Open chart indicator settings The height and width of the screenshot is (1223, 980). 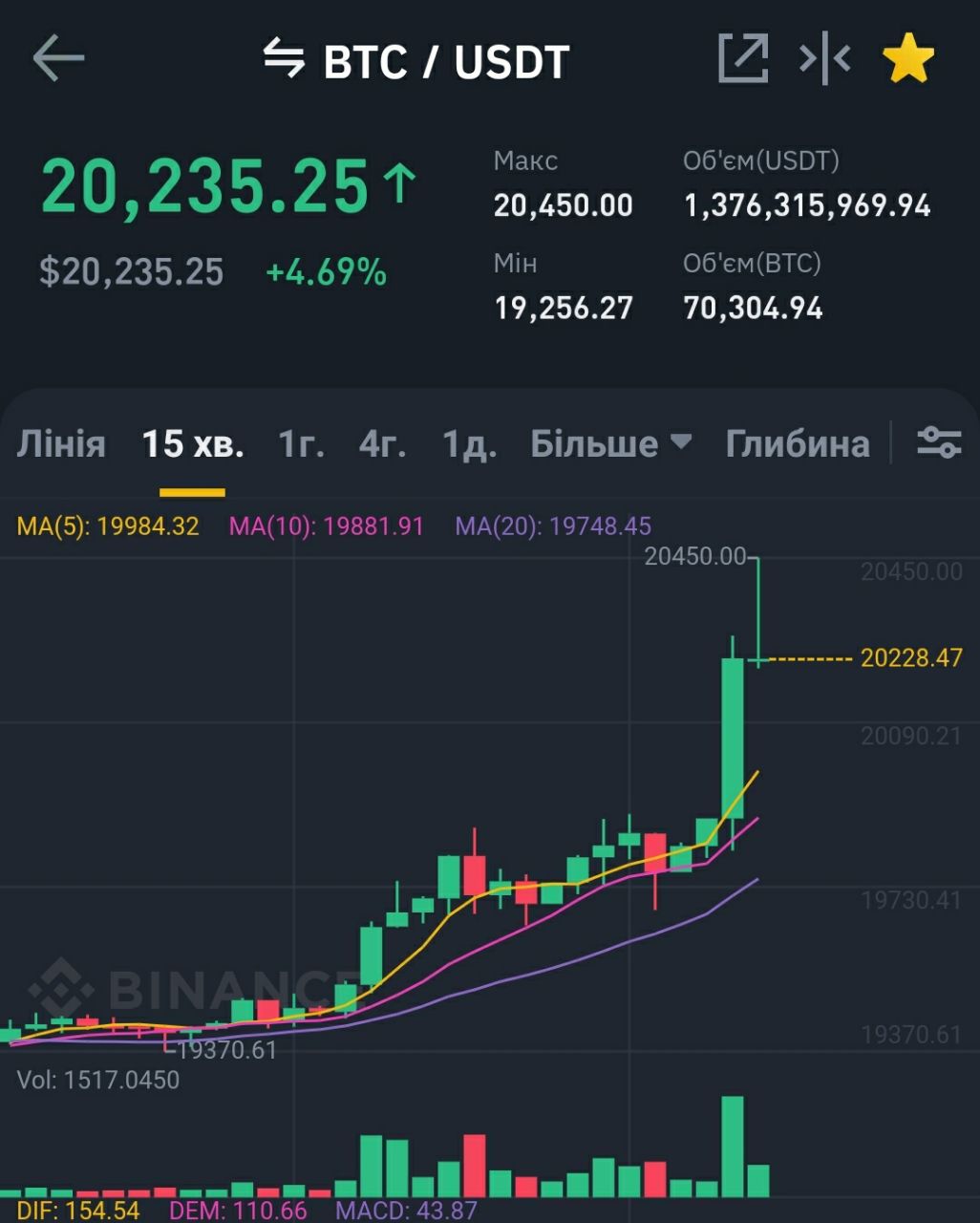938,442
